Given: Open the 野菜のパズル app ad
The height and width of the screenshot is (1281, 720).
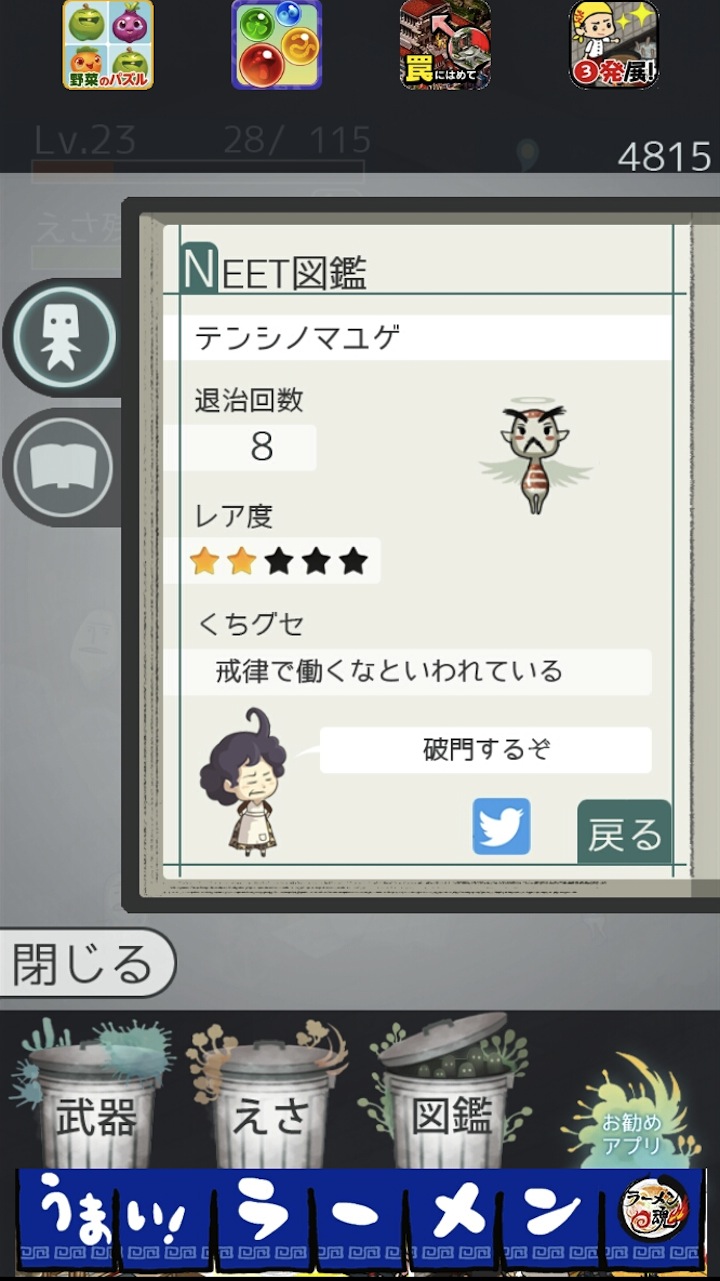Looking at the screenshot, I should [108, 45].
